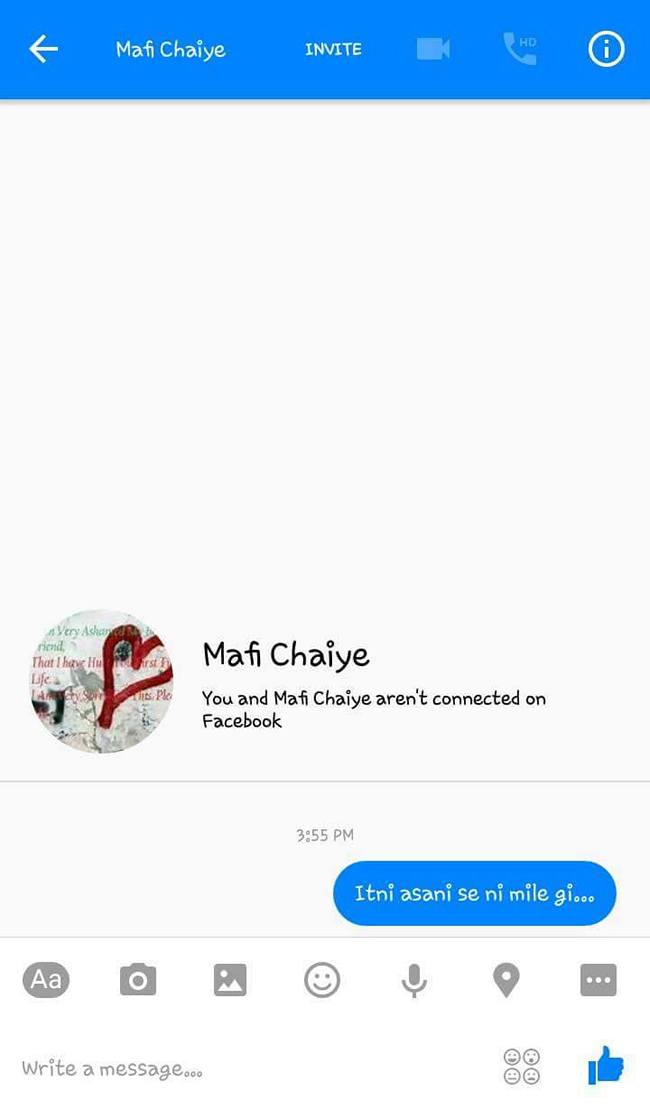Open the conversation info icon
The width and height of the screenshot is (650, 1110).
(606, 49)
